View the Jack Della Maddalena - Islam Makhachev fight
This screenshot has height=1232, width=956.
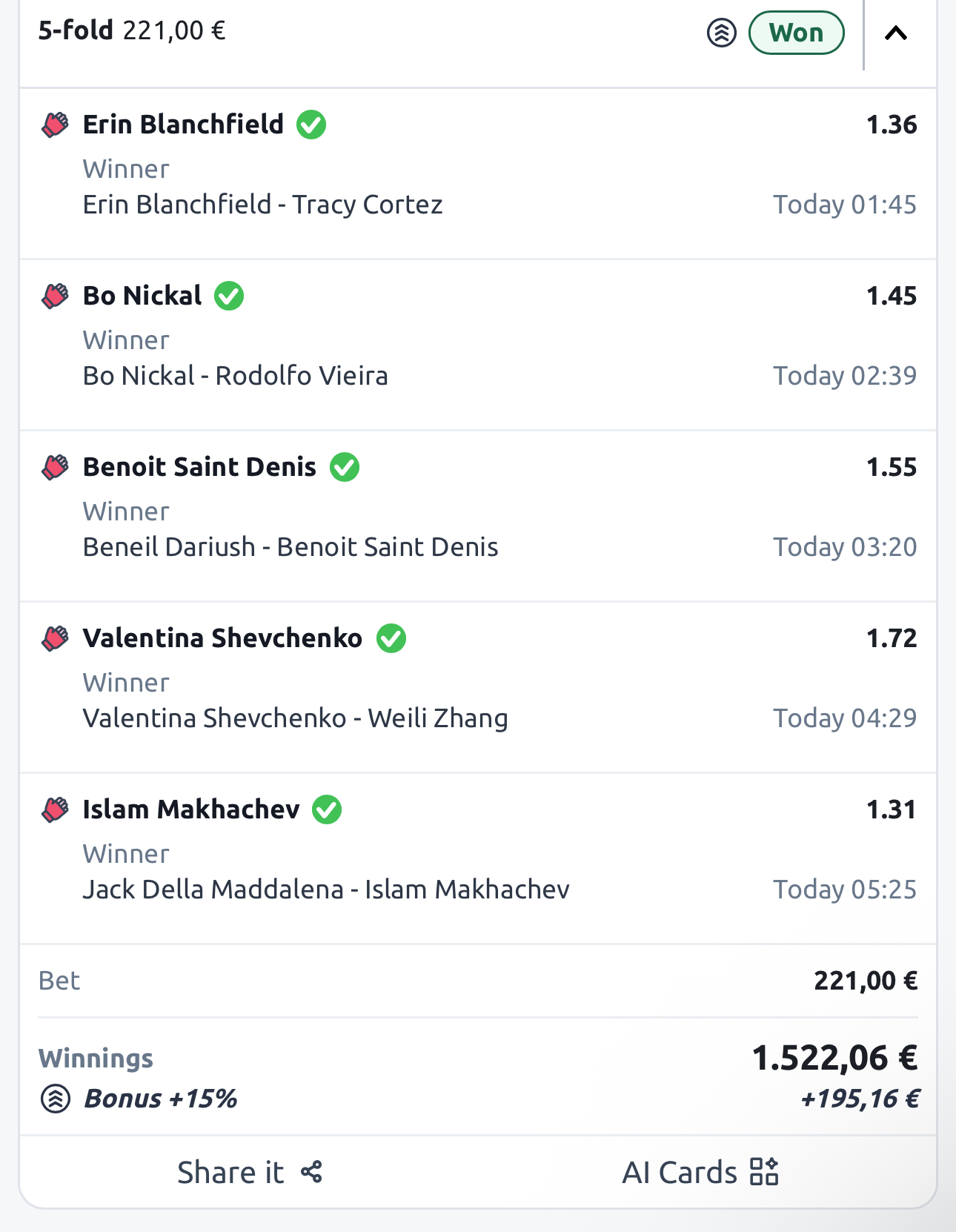coord(326,890)
